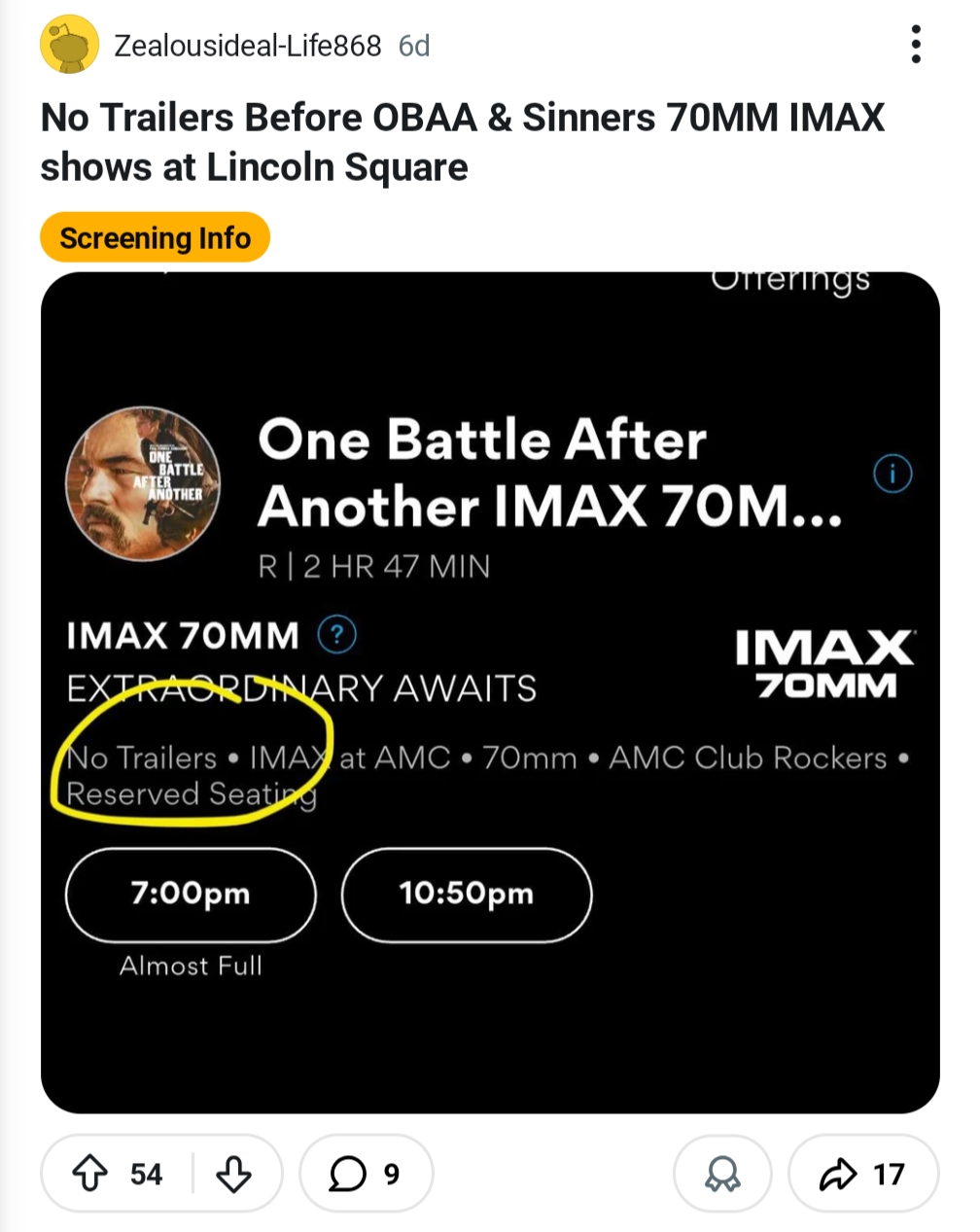The width and height of the screenshot is (980, 1232).
Task: Open the 9 comments
Action: 366,1174
